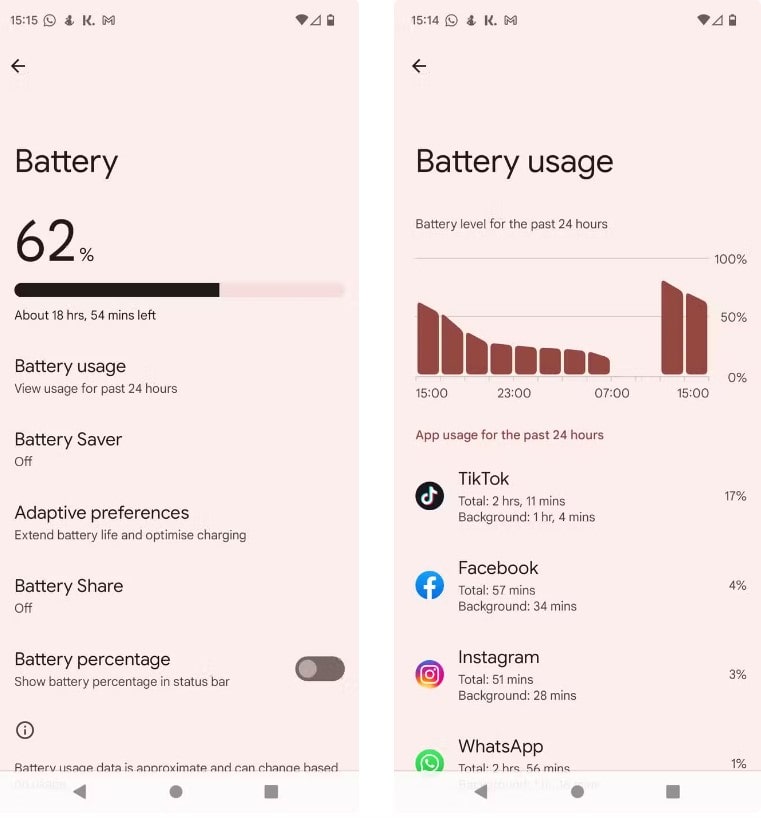View TikTok battery usage details
The height and width of the screenshot is (818, 761).
tap(580, 497)
